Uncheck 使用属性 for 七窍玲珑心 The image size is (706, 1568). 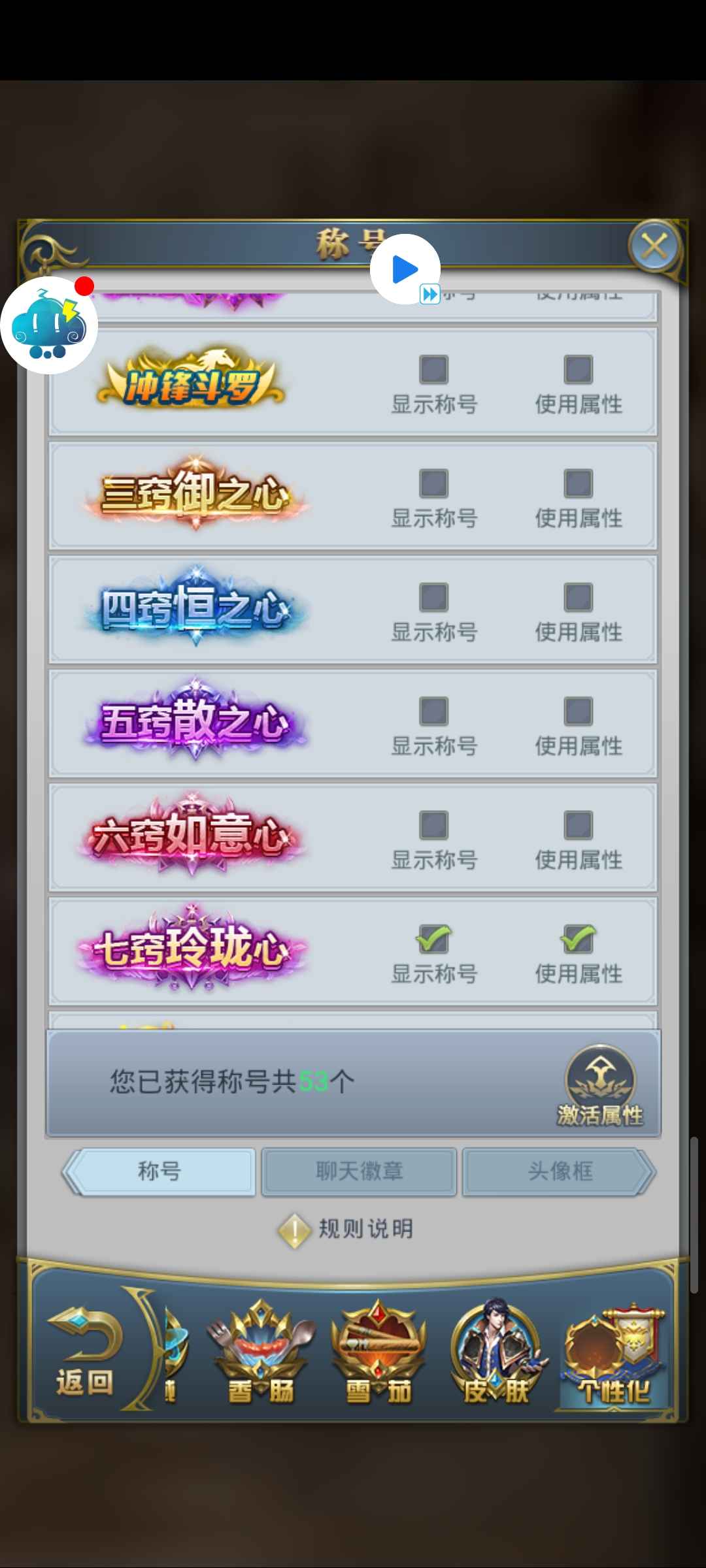[x=579, y=939]
